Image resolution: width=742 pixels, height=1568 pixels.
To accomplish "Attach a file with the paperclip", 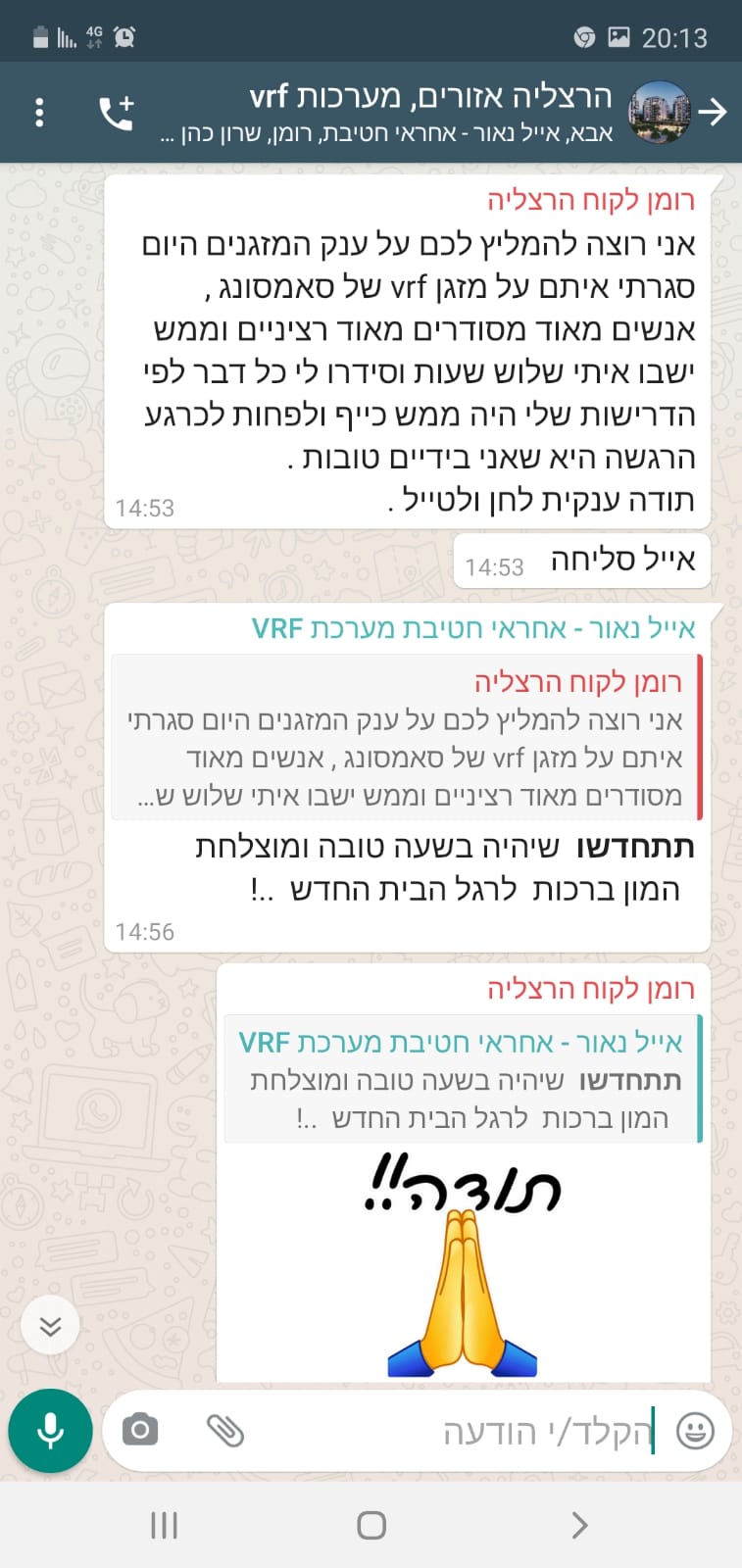I will [x=224, y=1431].
